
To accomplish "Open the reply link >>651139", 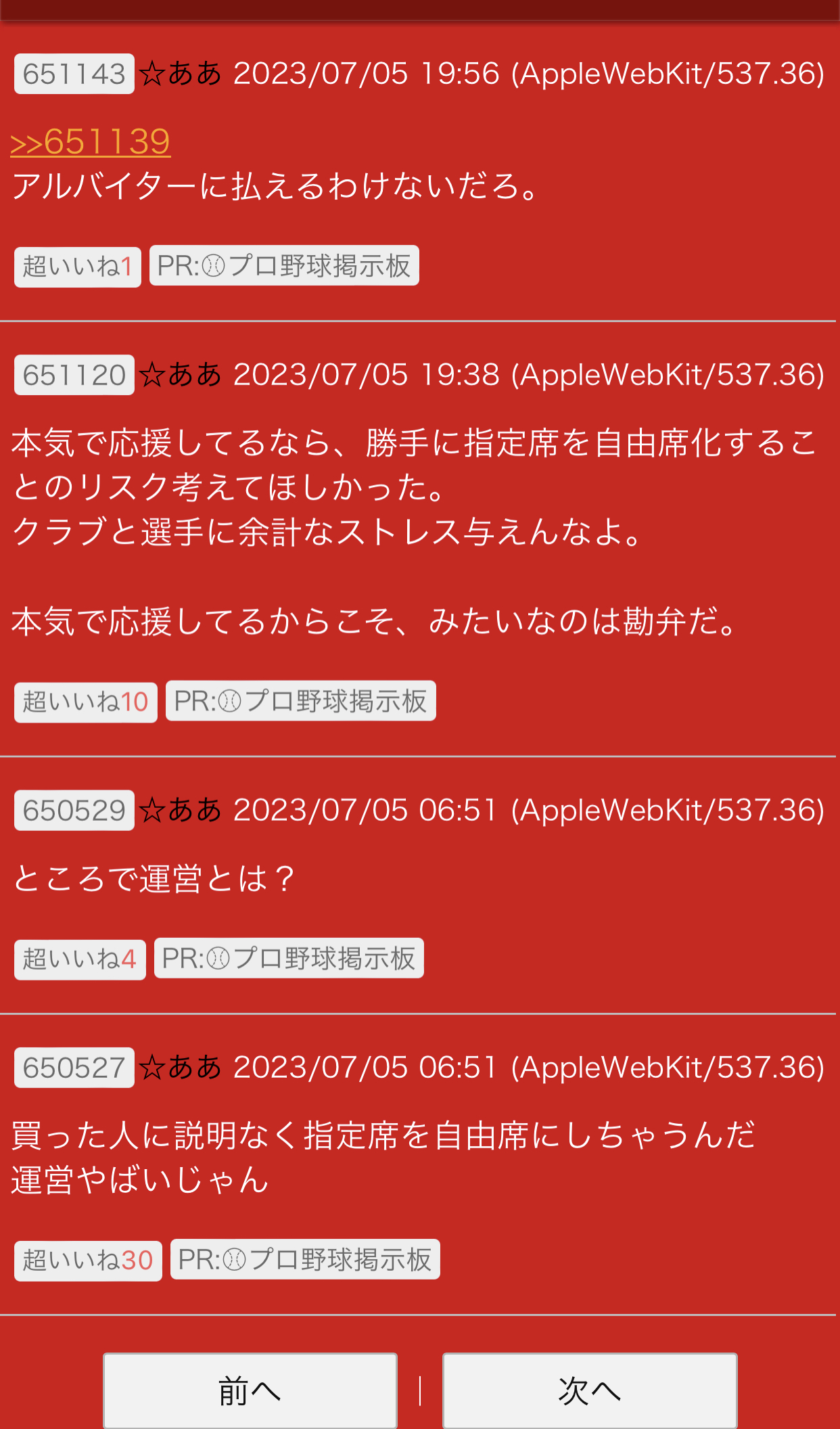I will coord(90,142).
